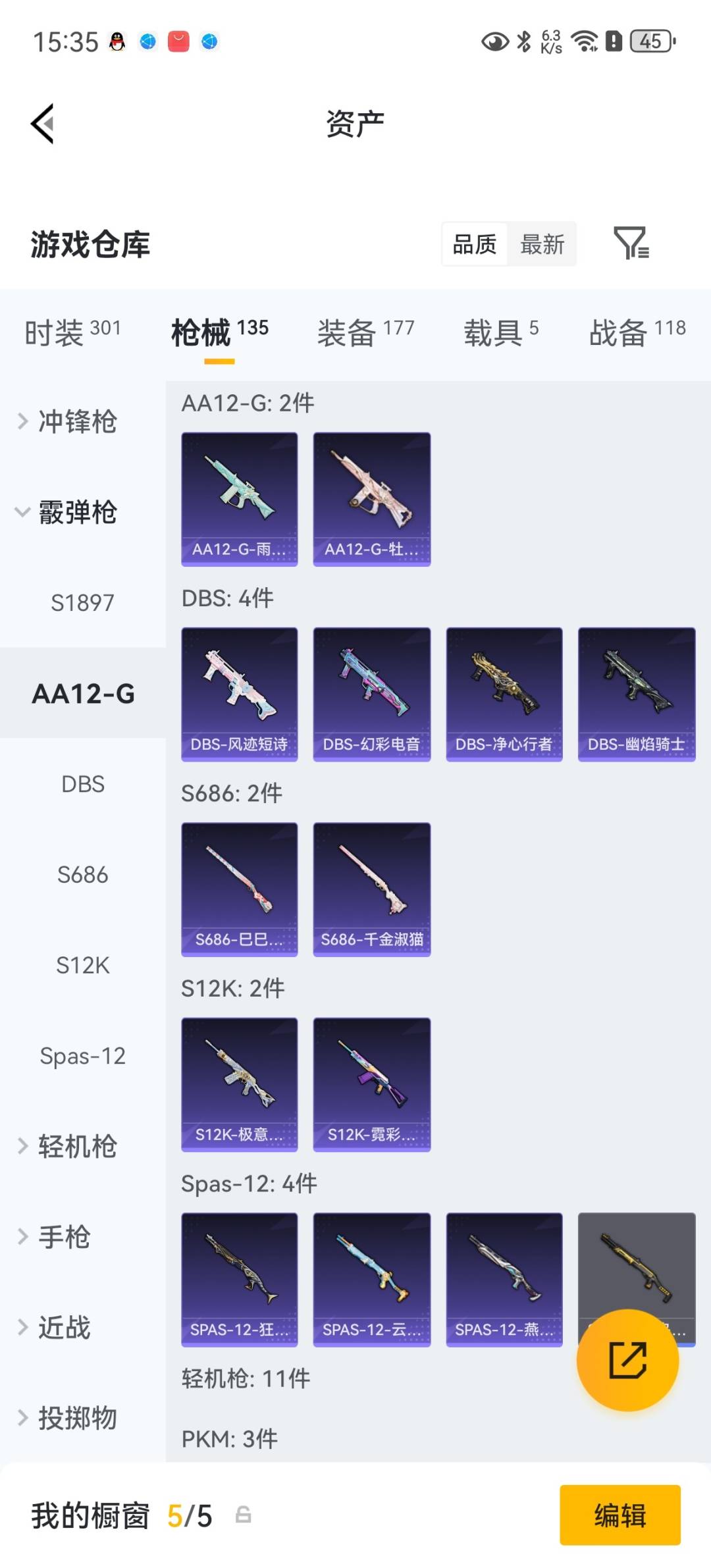711x1568 pixels.
Task: Tap the back arrow to leave 资产 page
Action: coord(42,124)
